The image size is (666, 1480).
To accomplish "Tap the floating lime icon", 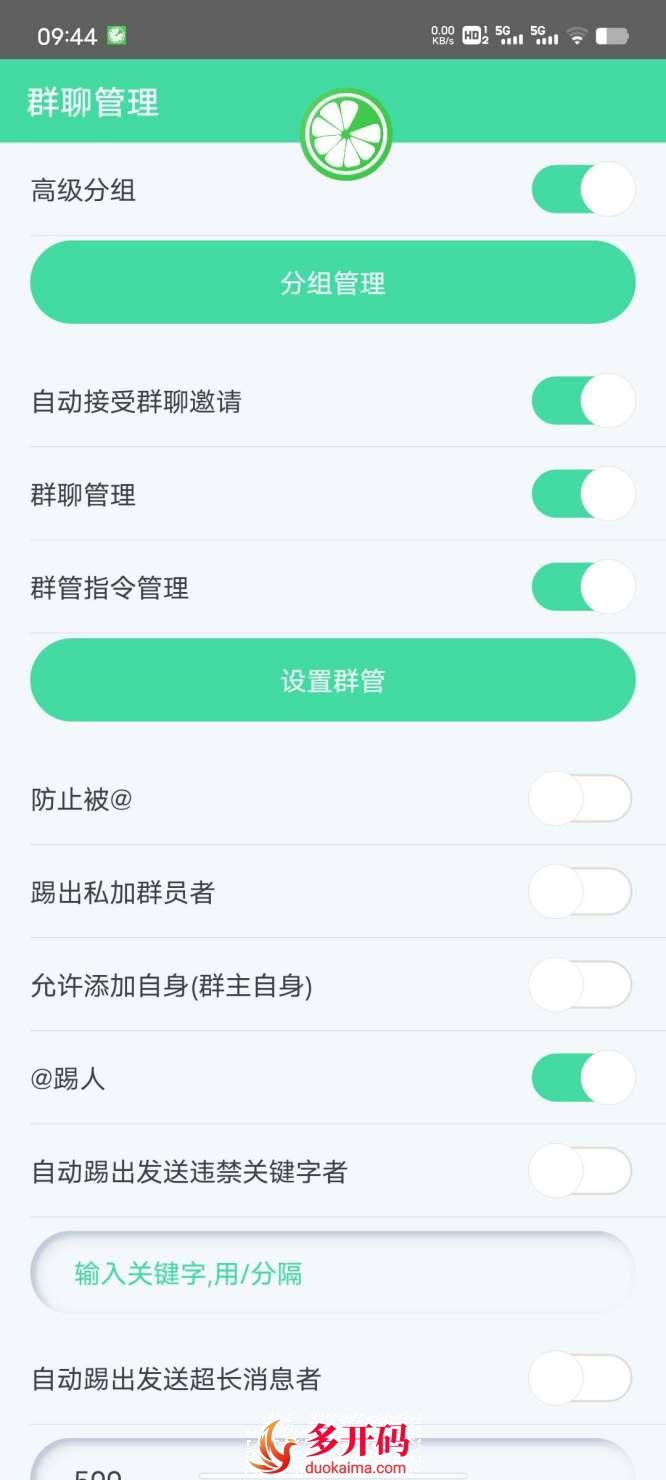I will [346, 134].
